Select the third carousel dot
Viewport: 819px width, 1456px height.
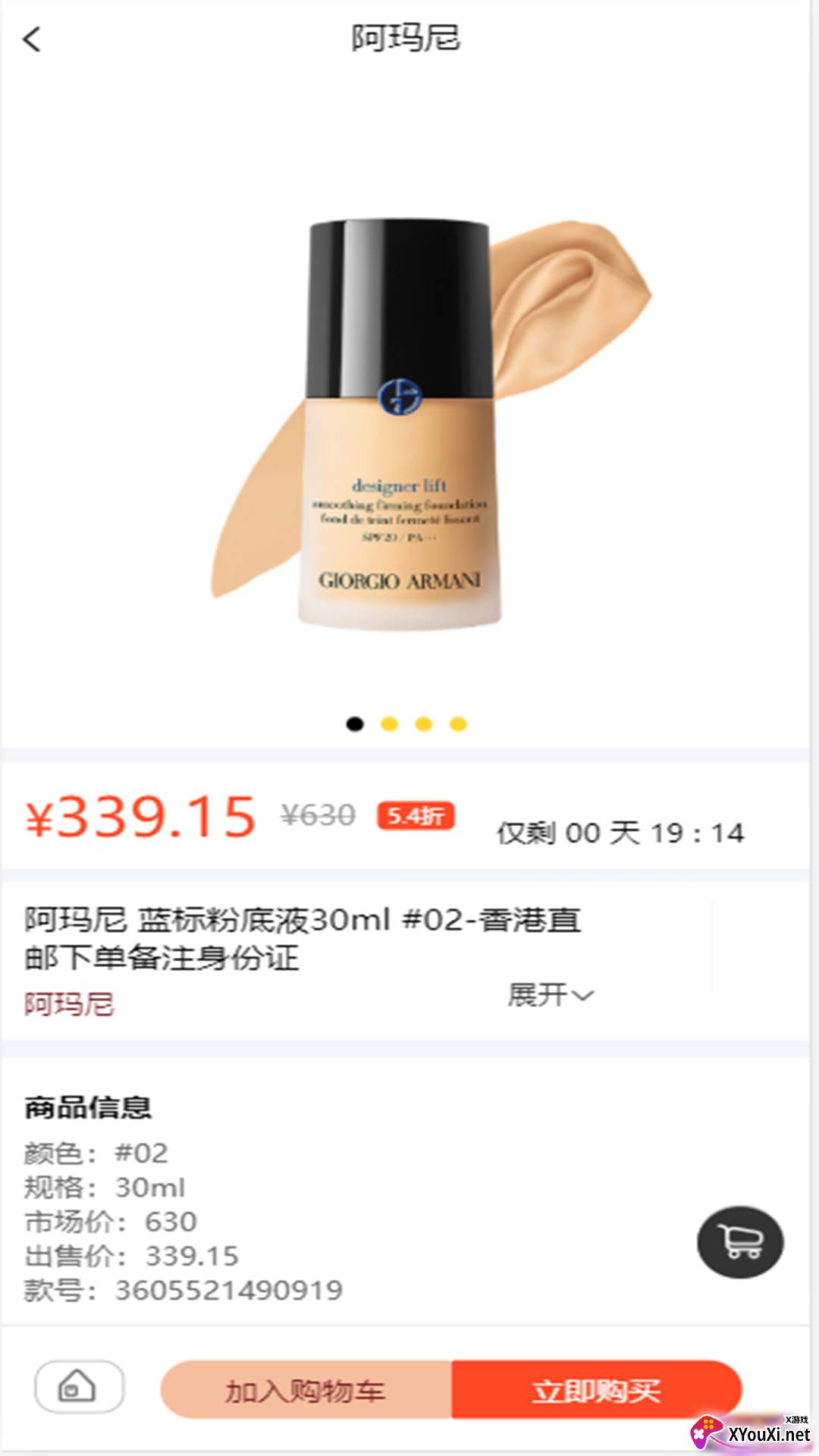[x=424, y=724]
